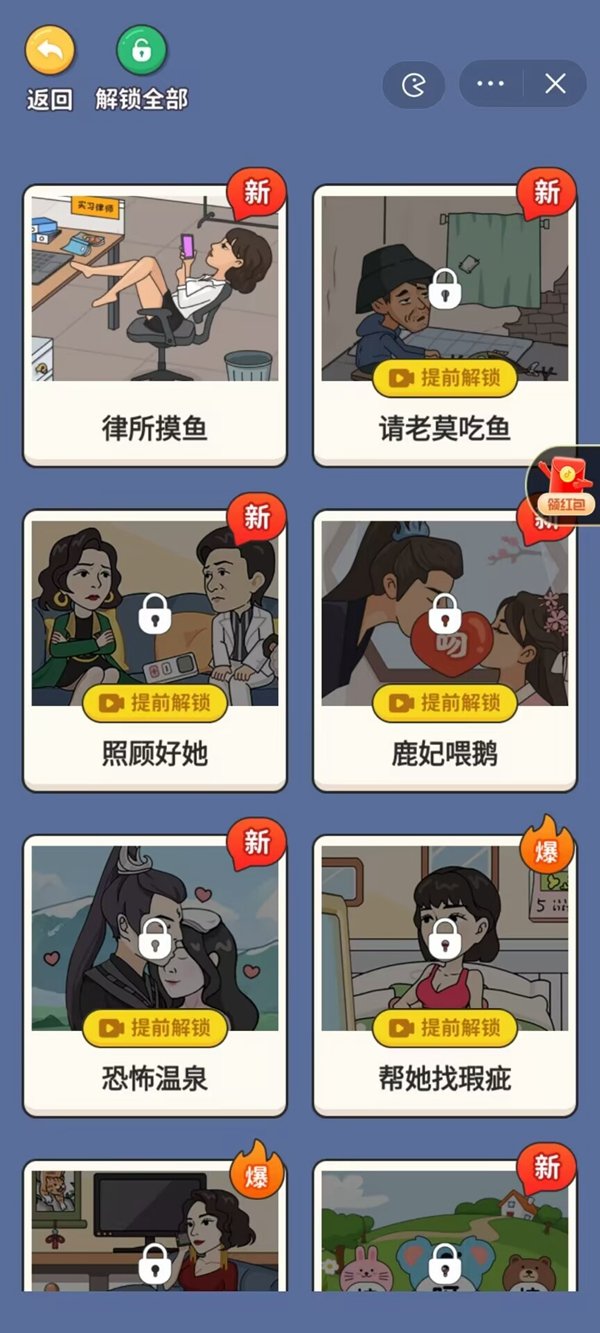Open the mini program overflow menu
Screen dimensions: 600x1333
(x=490, y=84)
